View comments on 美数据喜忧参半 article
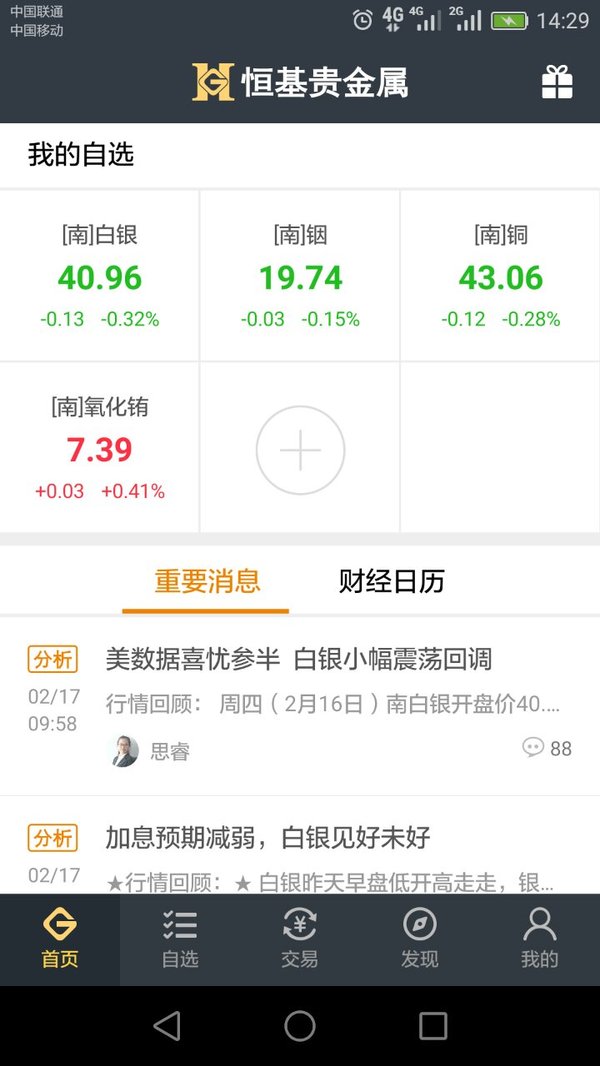This screenshot has width=600, height=1066. coord(547,748)
